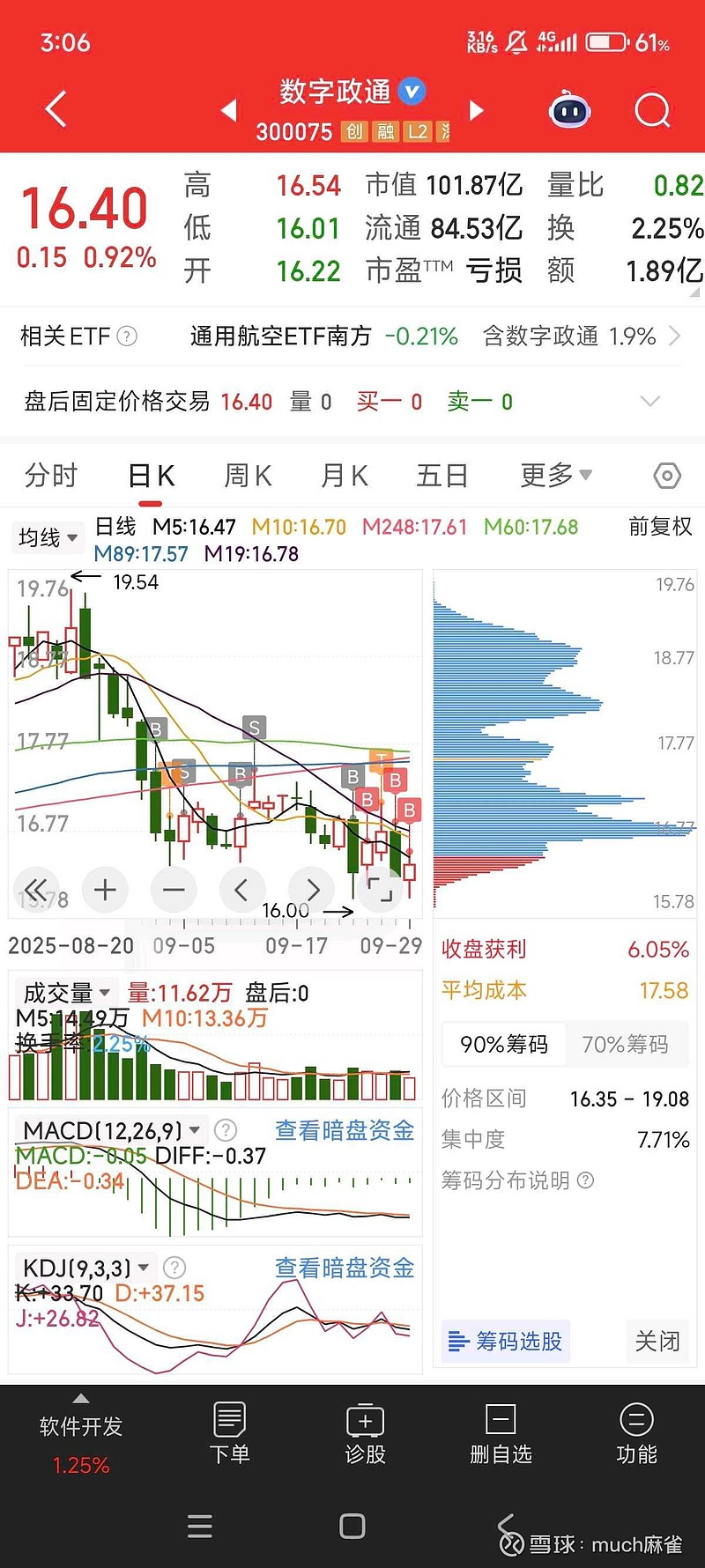Open the search magnifier icon

(652, 111)
